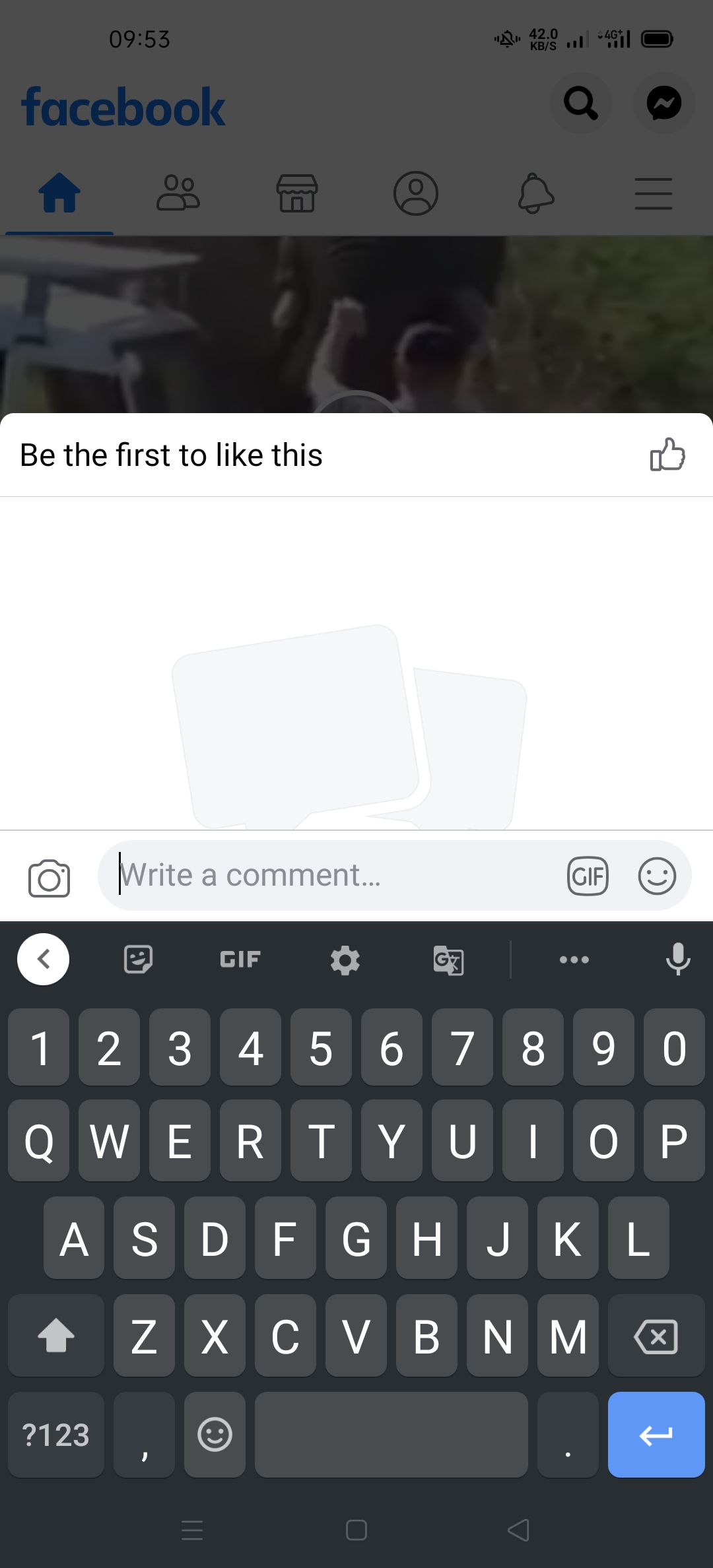713x1568 pixels.
Task: Open keyboard translate tool
Action: click(448, 960)
